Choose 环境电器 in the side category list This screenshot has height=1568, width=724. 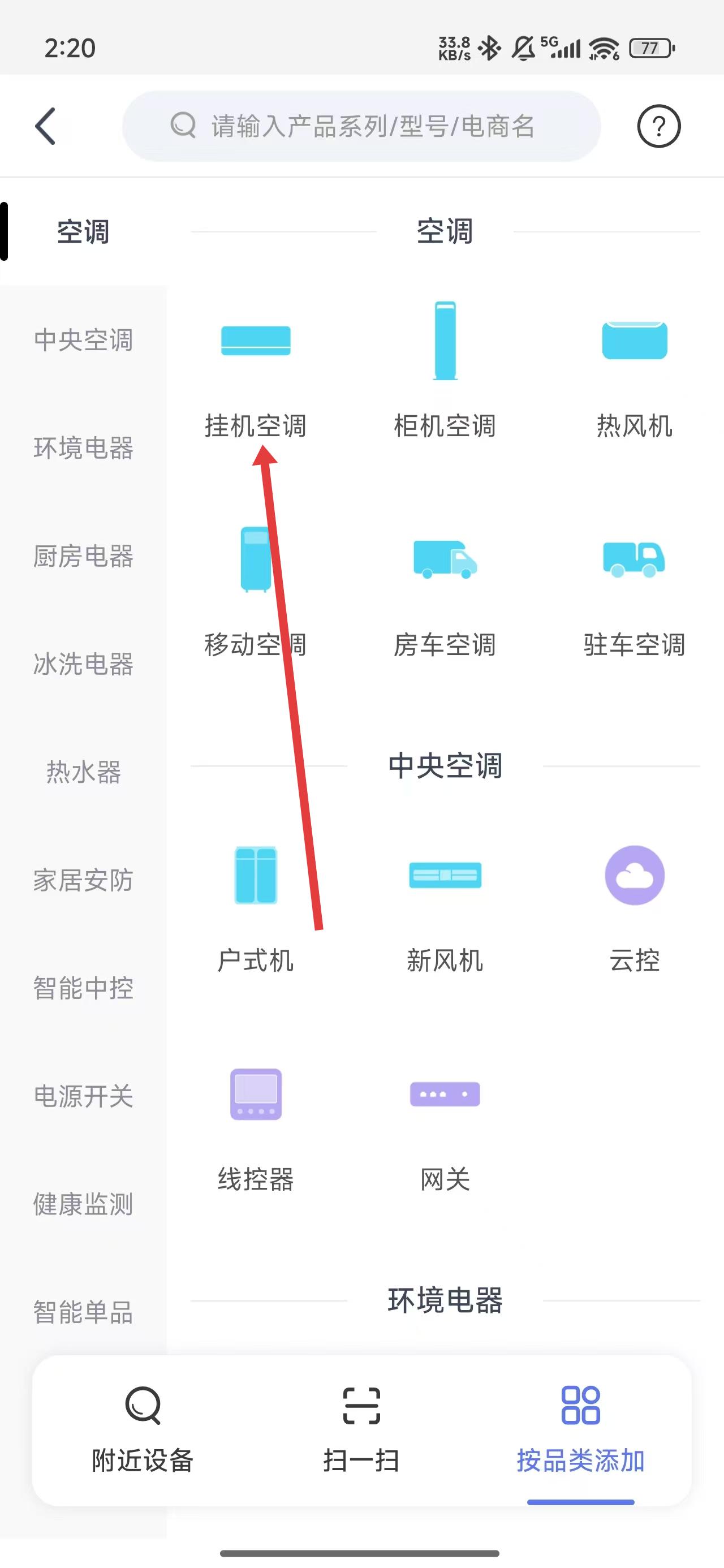(x=83, y=448)
